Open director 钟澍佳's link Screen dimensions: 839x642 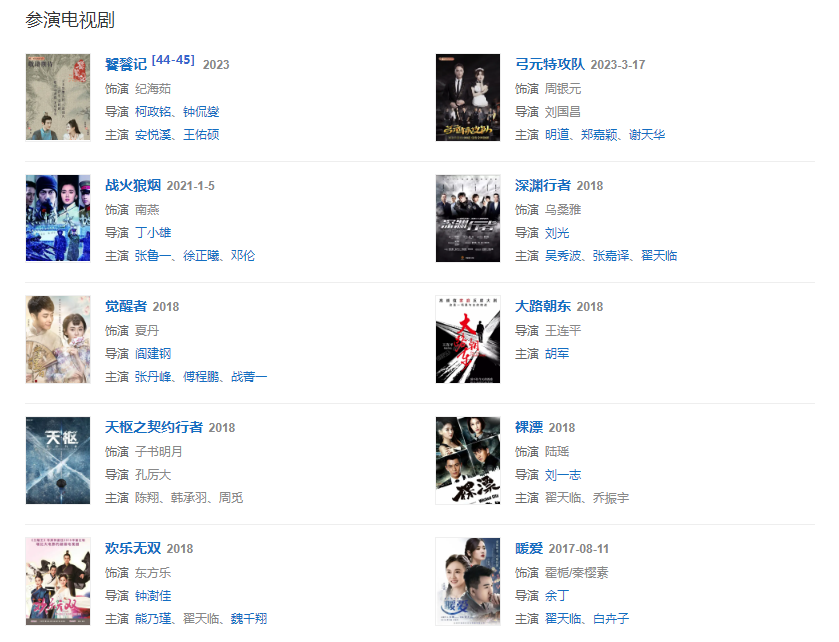tap(154, 596)
